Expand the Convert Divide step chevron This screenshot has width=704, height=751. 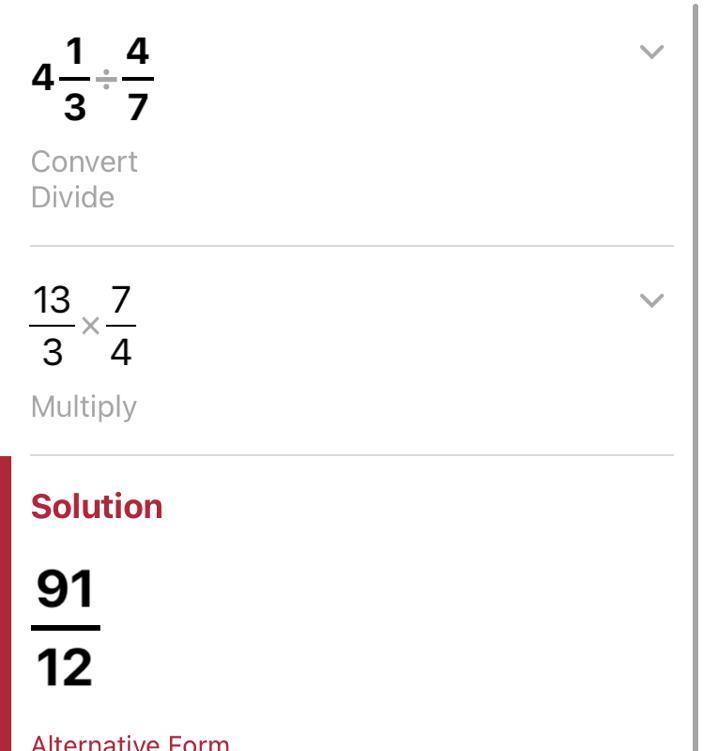coord(651,52)
